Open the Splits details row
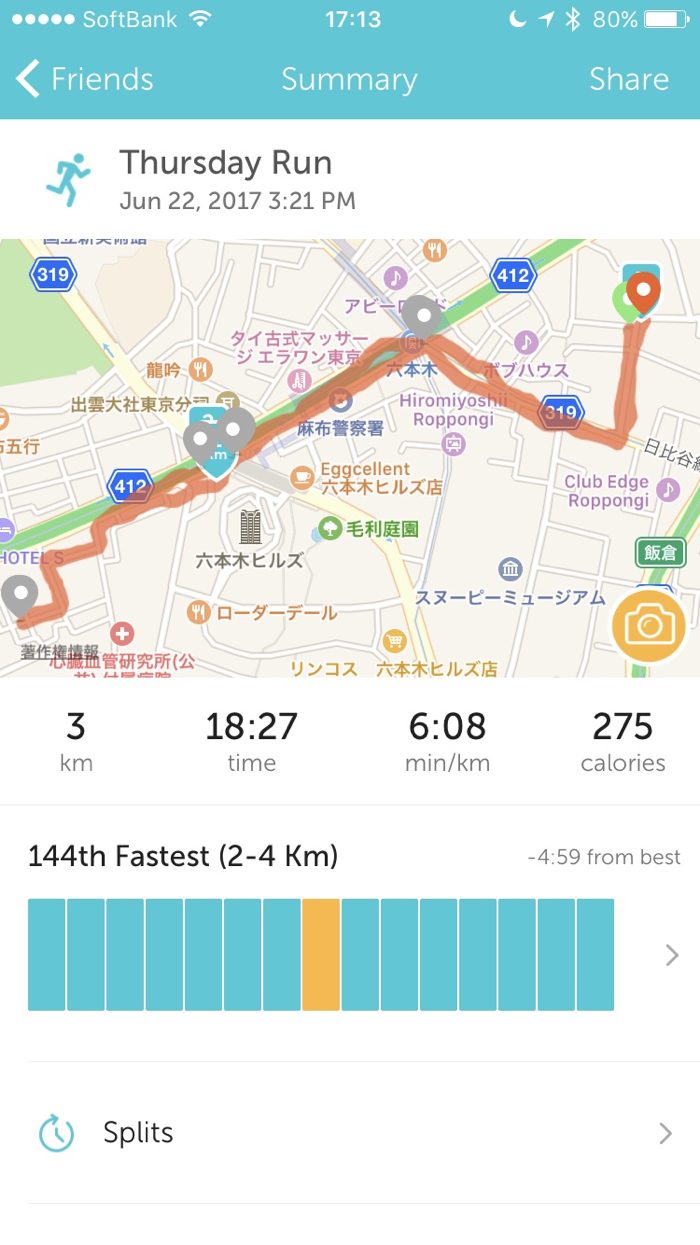 [350, 1133]
